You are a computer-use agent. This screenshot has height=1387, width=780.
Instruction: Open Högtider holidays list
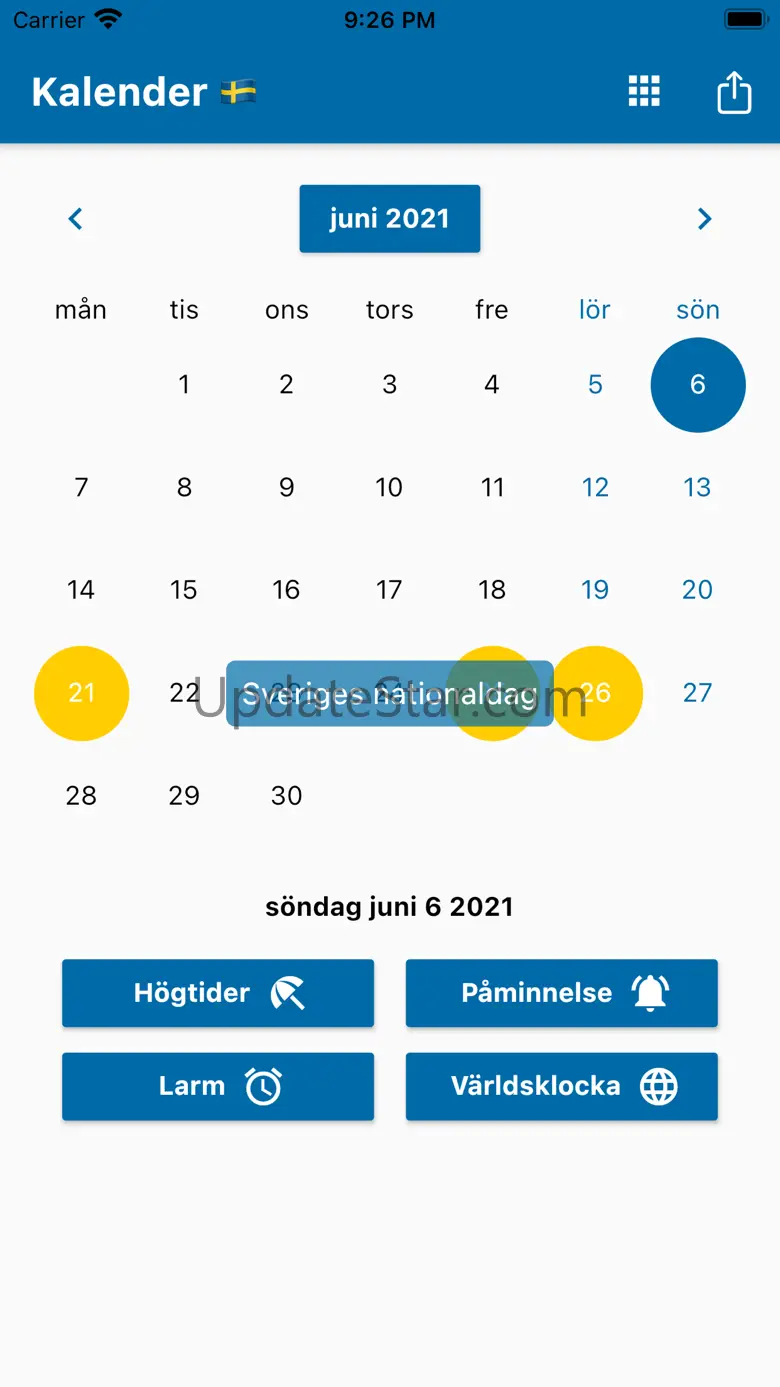click(x=218, y=993)
